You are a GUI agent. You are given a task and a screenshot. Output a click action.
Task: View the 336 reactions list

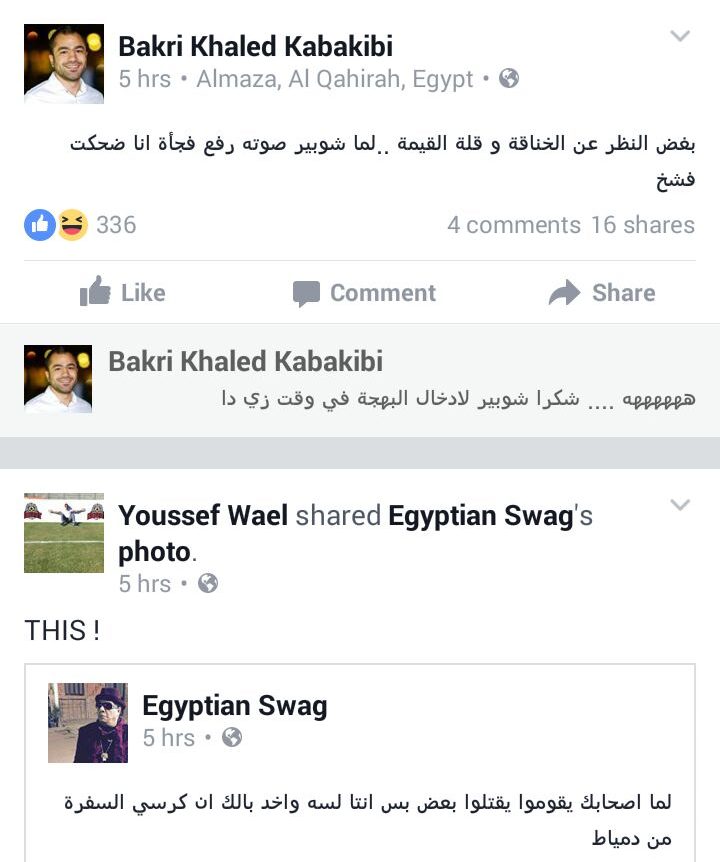[x=80, y=225]
